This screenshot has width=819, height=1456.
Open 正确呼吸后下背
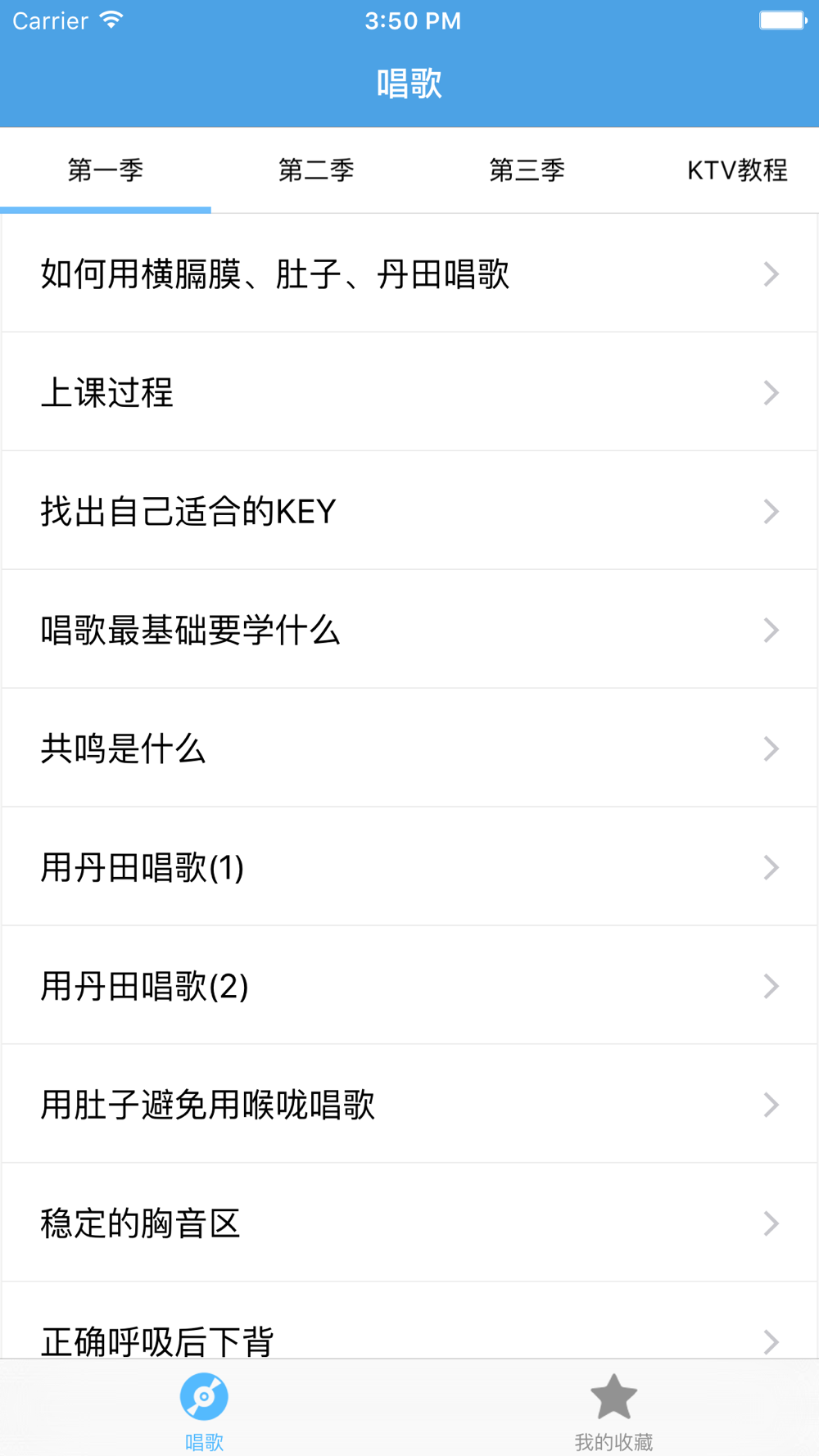(409, 1321)
